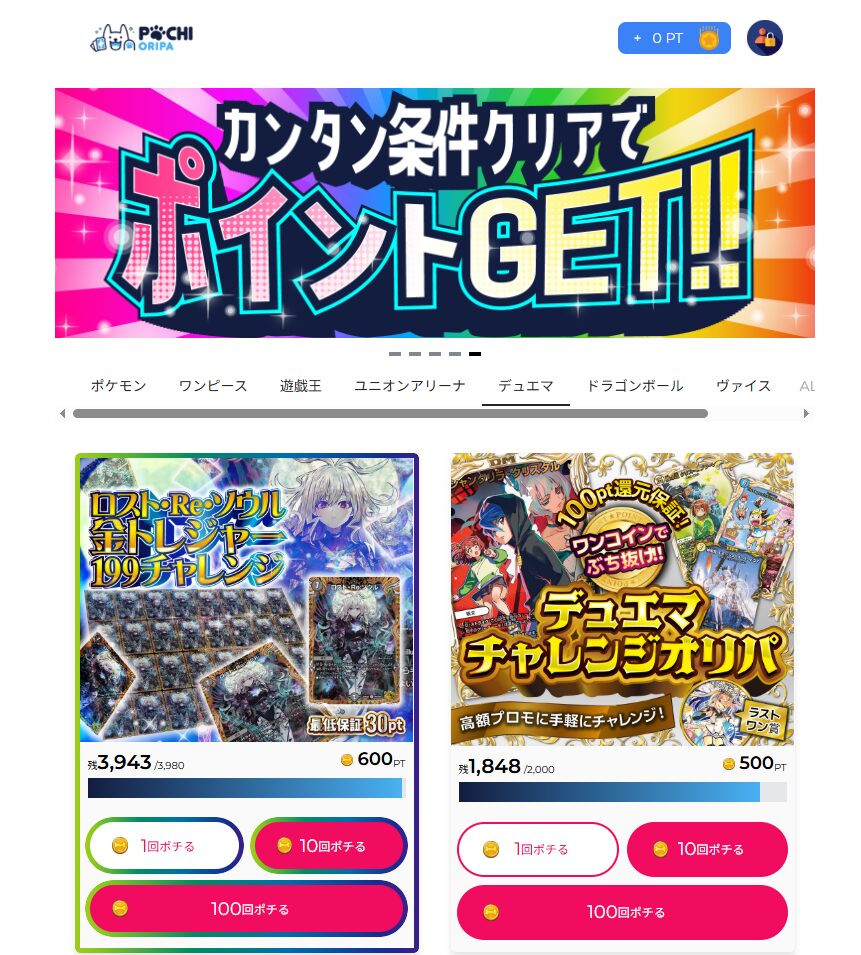Viewport: 861px width, 955px height.
Task: Open the ヴァイス tab
Action: point(743,386)
